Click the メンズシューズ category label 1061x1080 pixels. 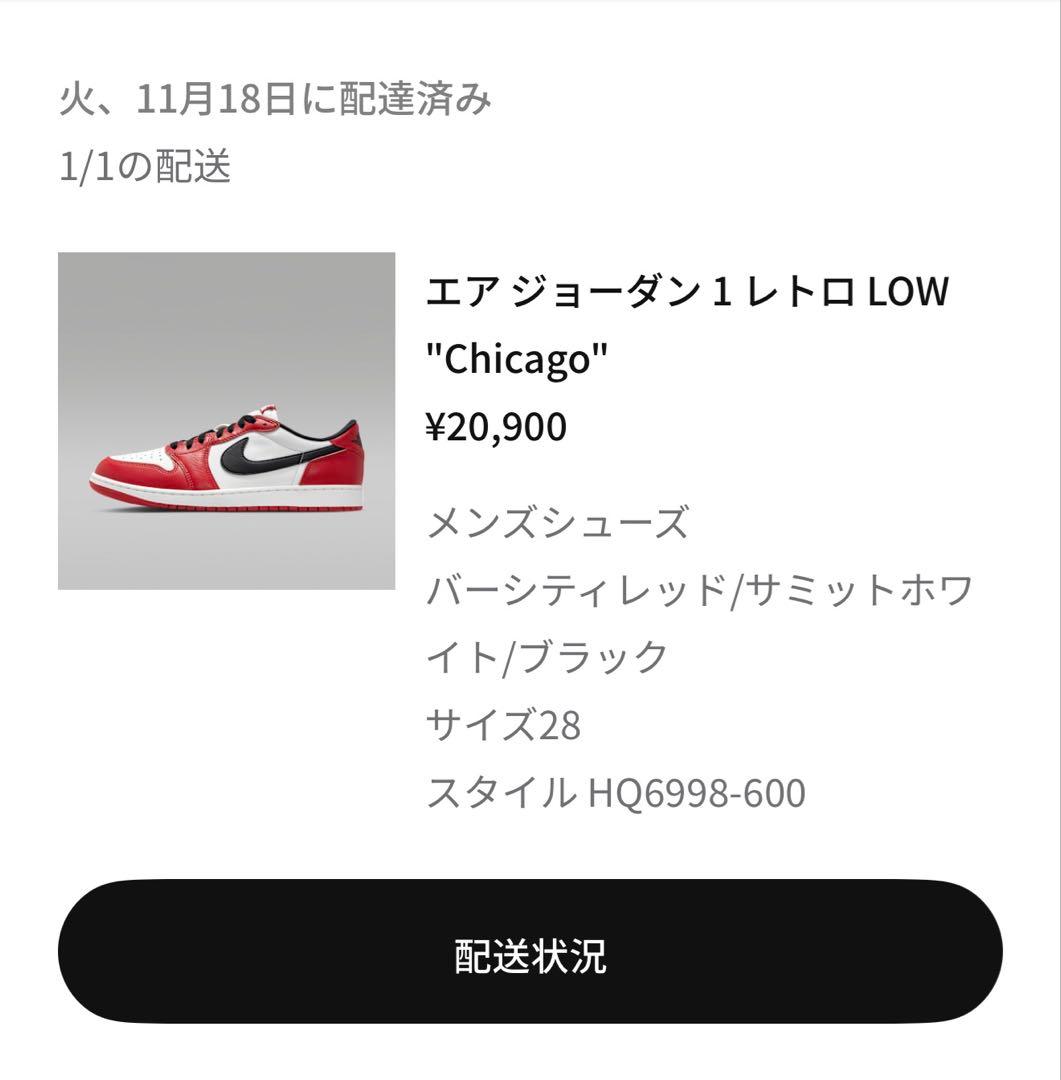pos(555,522)
